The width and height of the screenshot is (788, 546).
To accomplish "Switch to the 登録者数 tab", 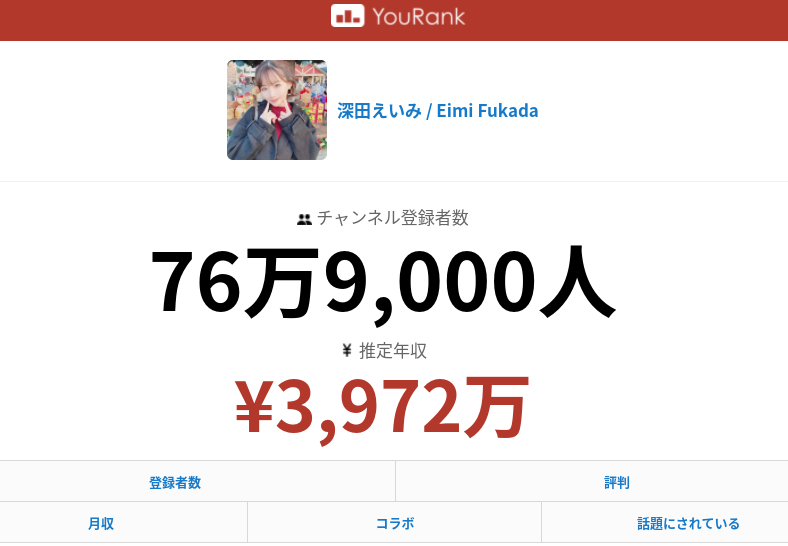I will click(175, 482).
